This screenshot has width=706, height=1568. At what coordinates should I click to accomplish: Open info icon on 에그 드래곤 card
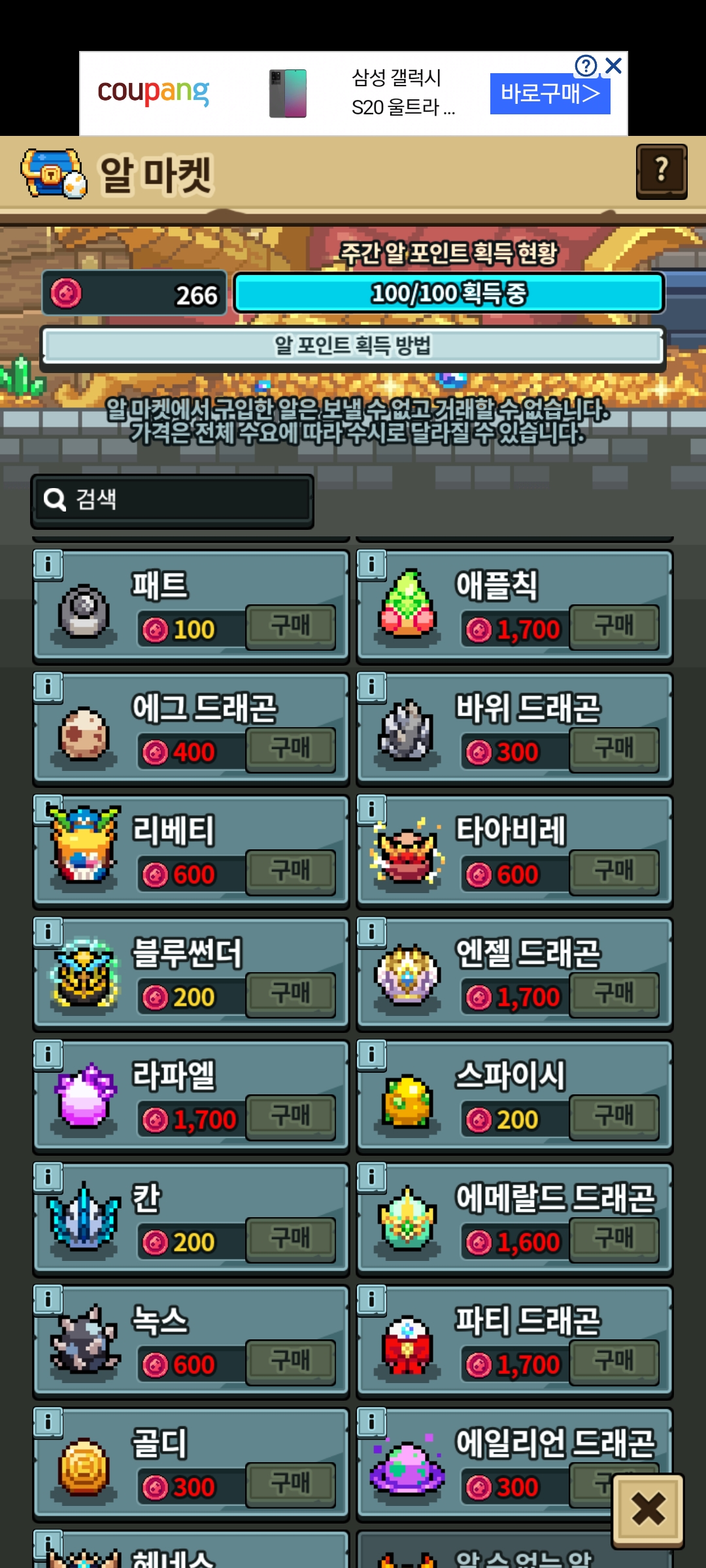coord(48,687)
